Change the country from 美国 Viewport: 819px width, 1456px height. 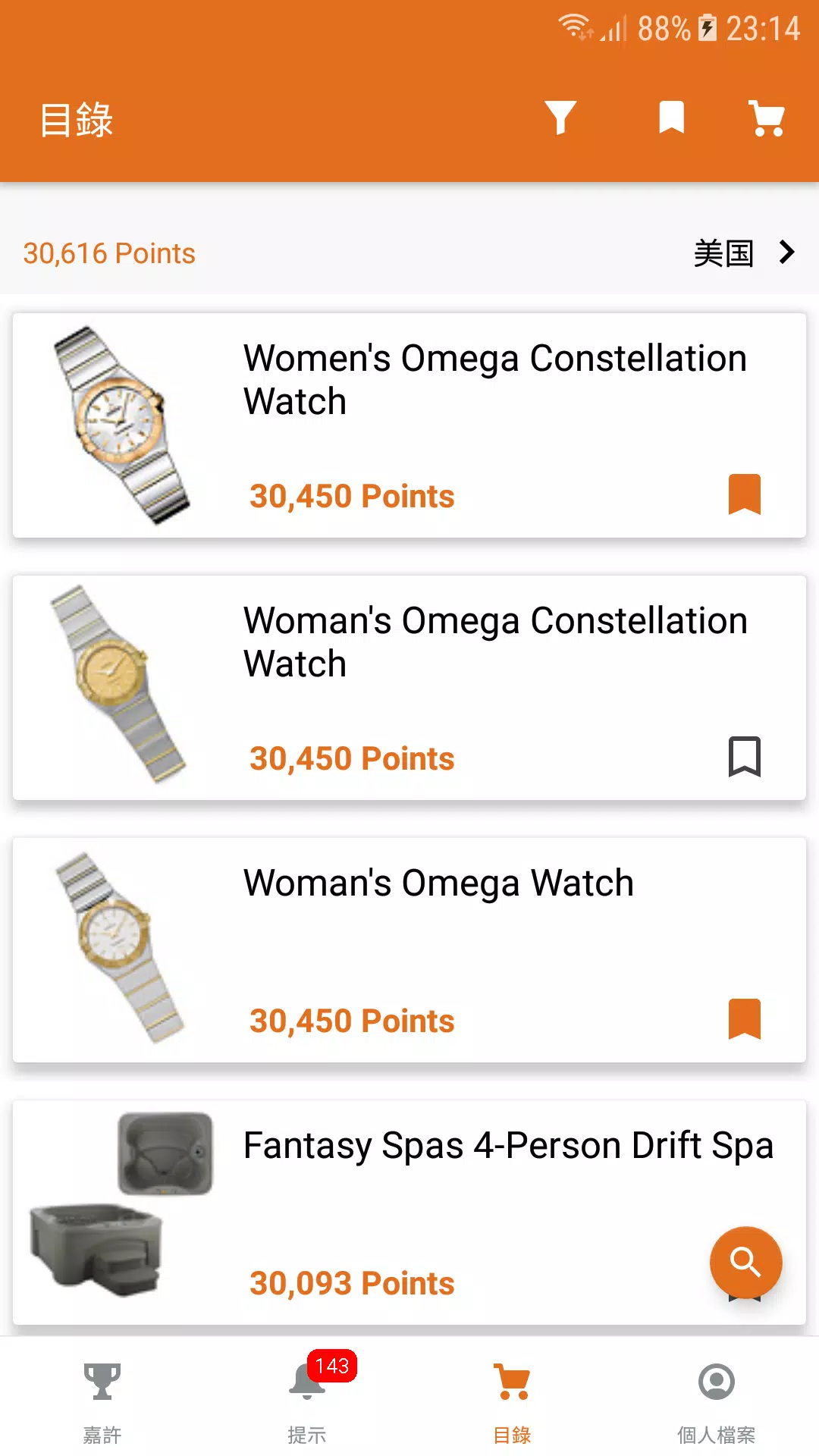coord(745,253)
